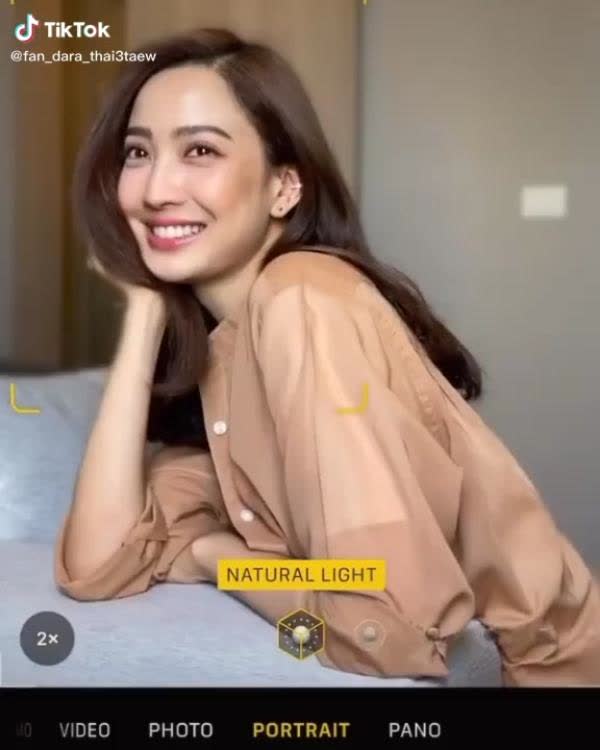Toggle the 2× zoom button
600x750 pixels.
tap(47, 638)
